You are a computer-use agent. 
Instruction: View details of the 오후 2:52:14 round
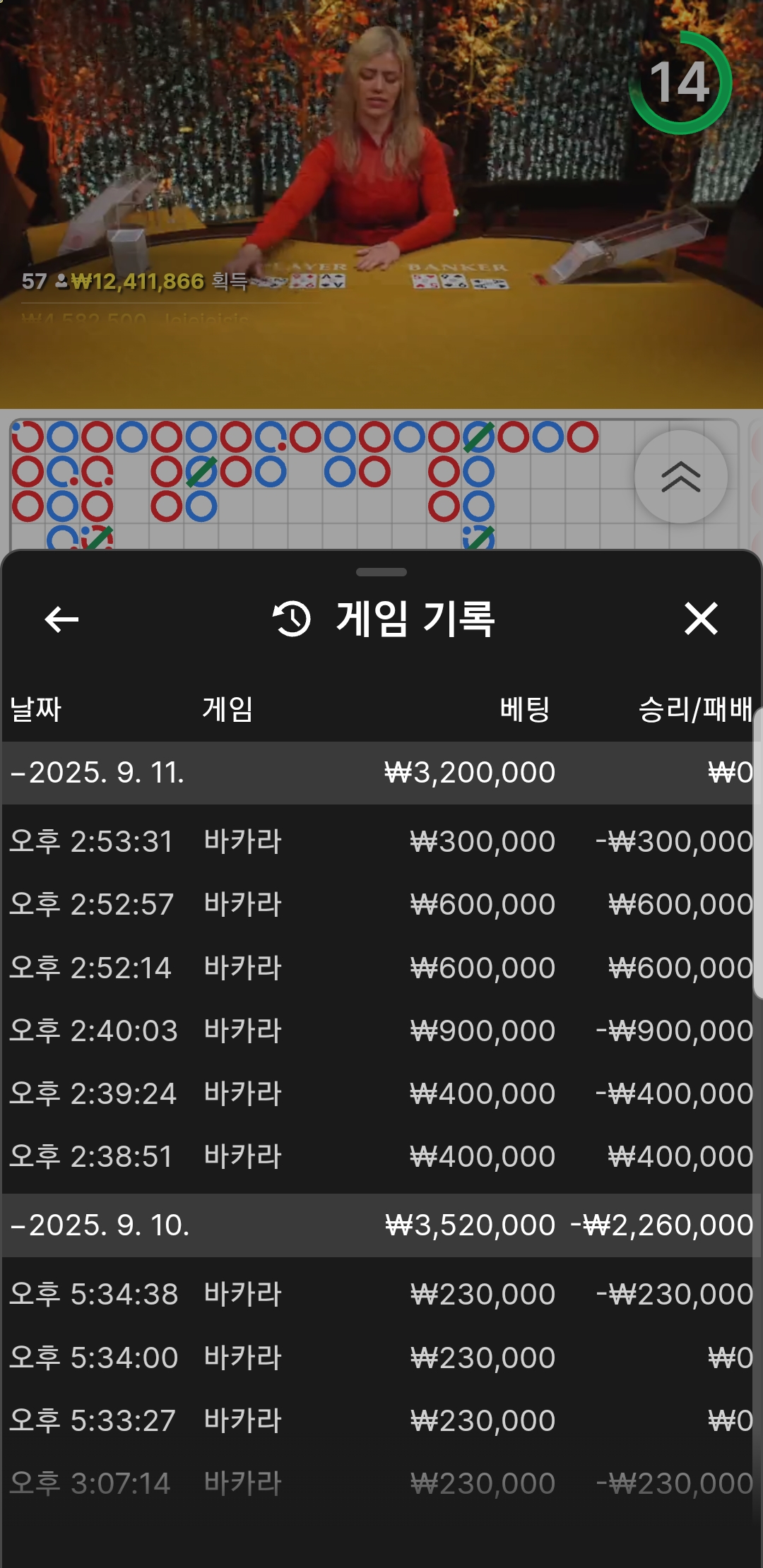(x=381, y=968)
